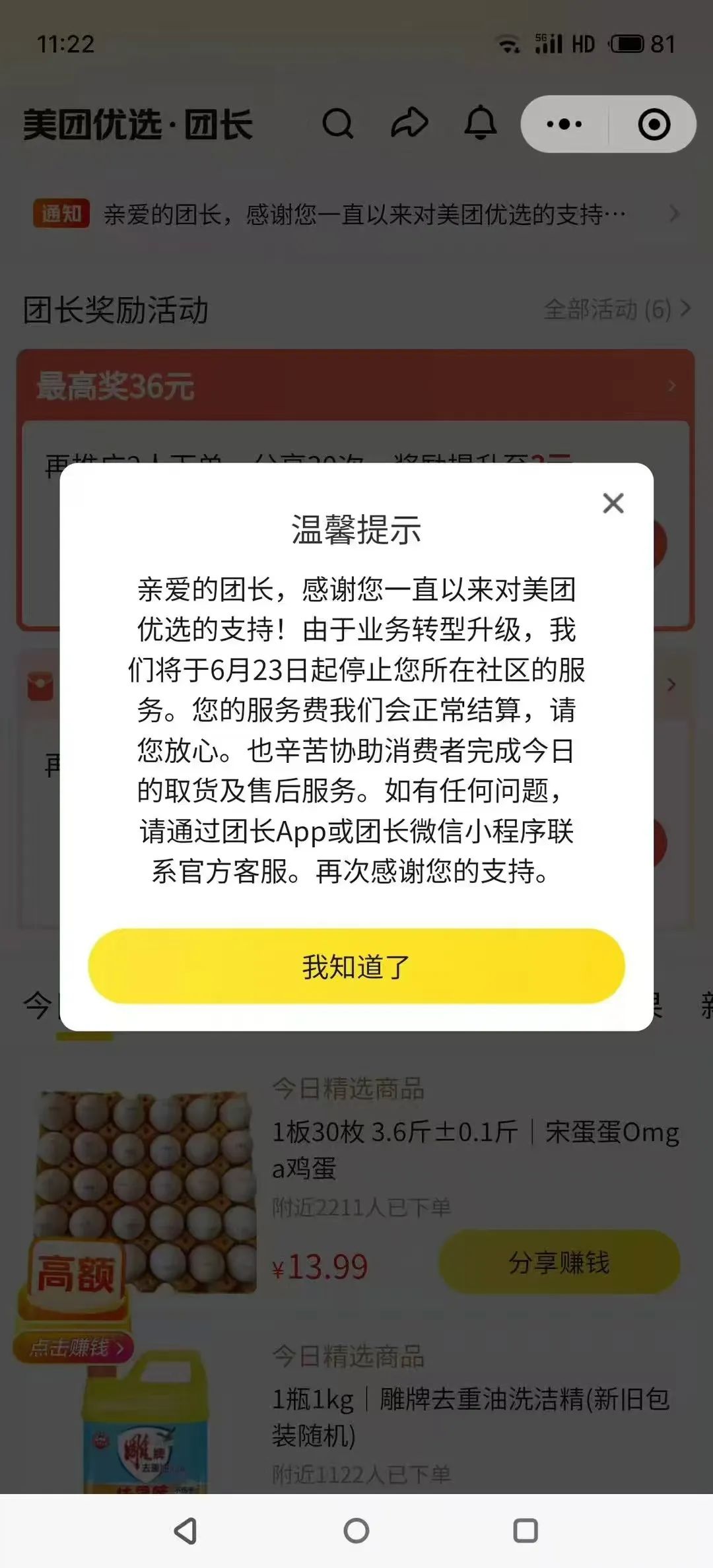Open 雕牌去重油洗洁精 product item

pos(470,1416)
